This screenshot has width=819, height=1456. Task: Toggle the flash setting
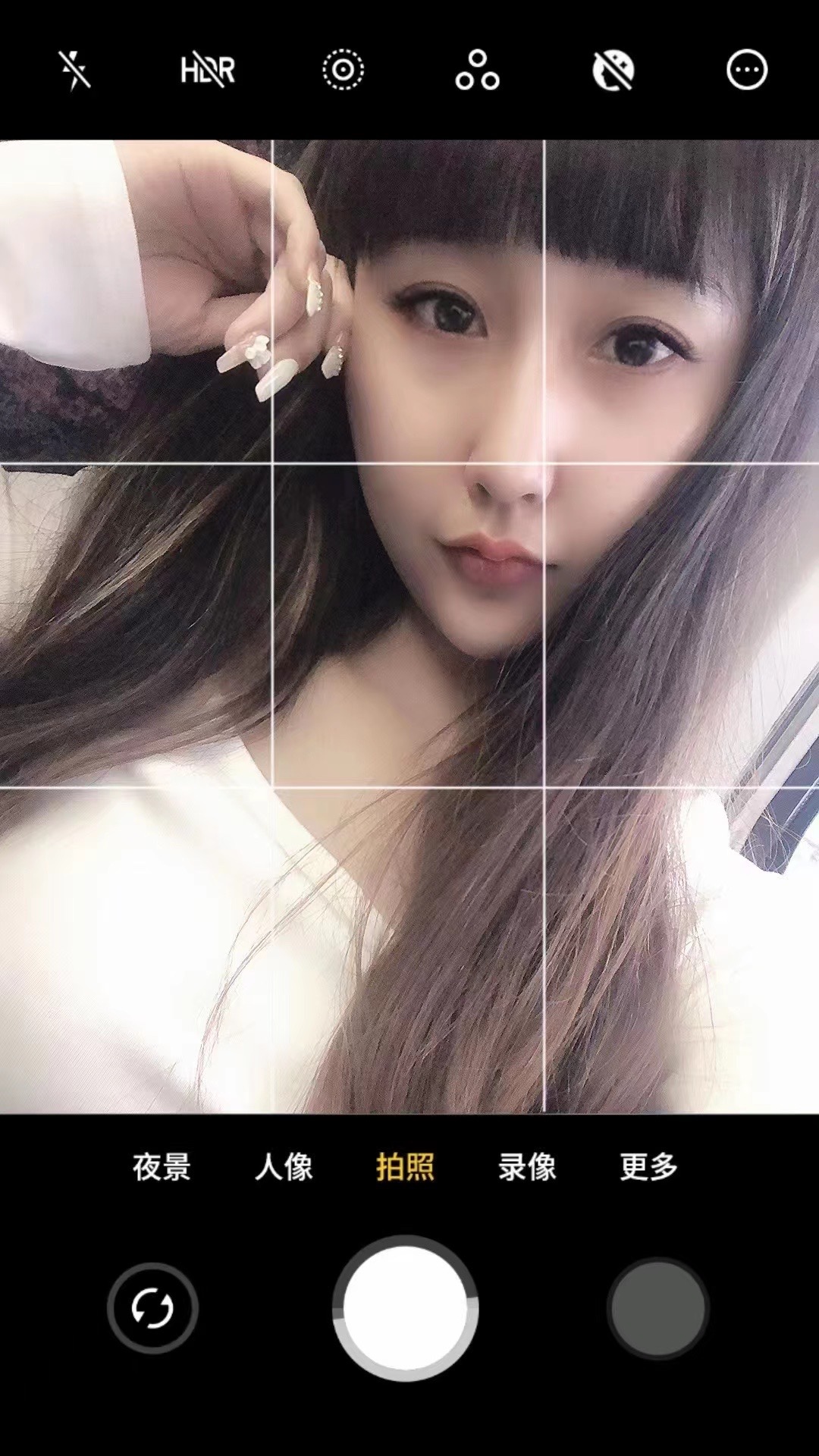point(75,71)
